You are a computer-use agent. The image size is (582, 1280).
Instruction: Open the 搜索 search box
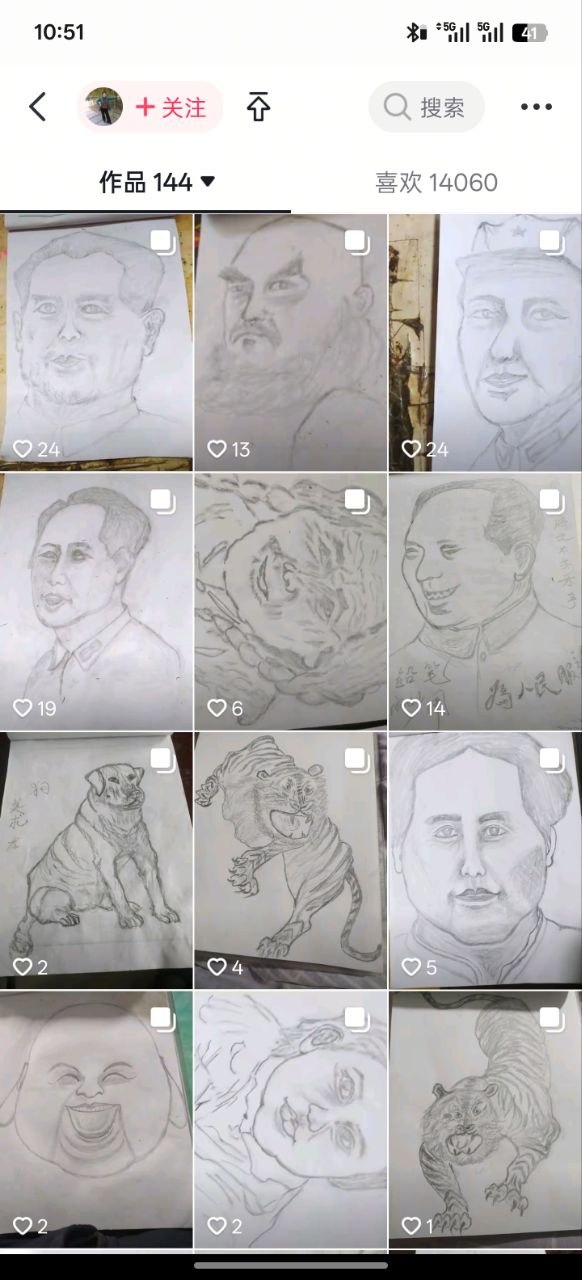[x=426, y=107]
